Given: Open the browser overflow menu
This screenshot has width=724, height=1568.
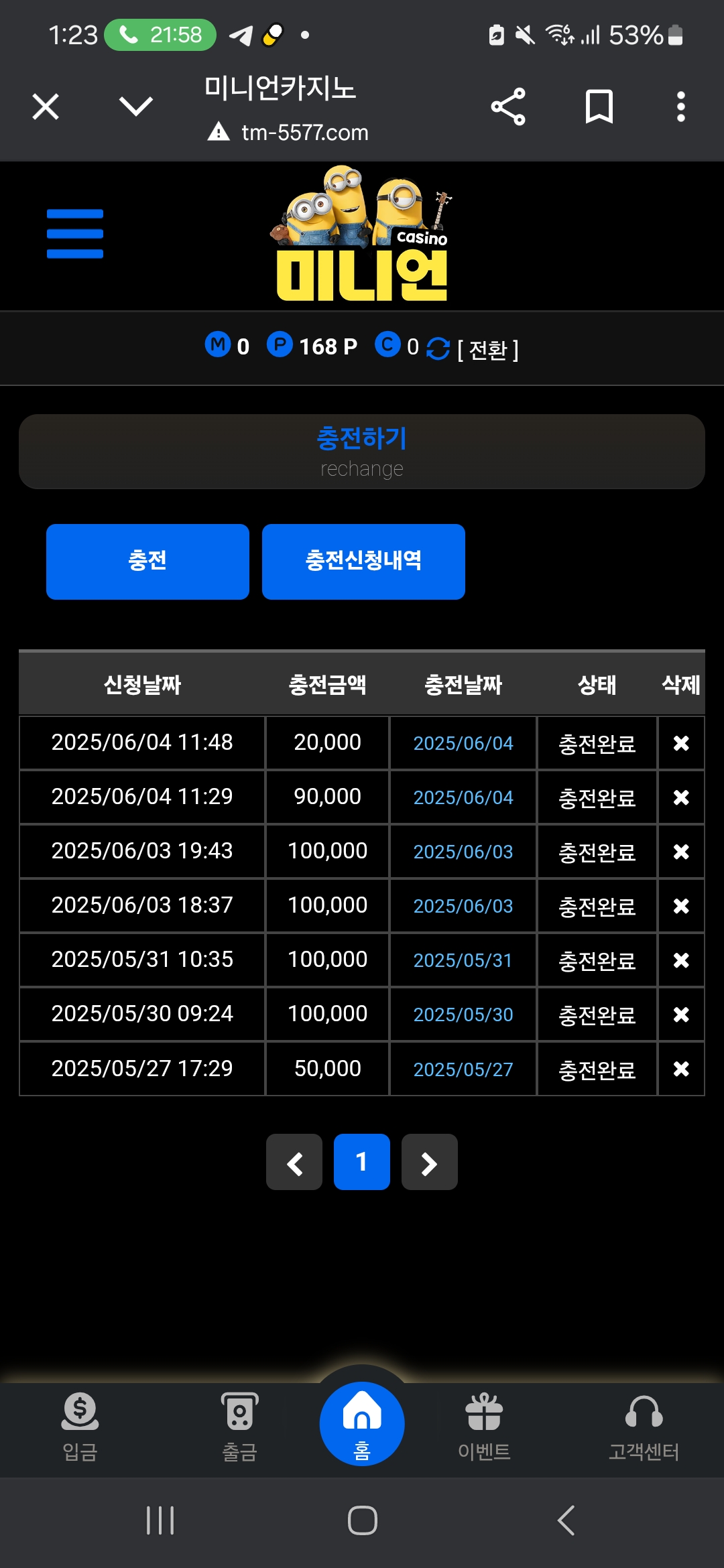Looking at the screenshot, I should (x=680, y=107).
